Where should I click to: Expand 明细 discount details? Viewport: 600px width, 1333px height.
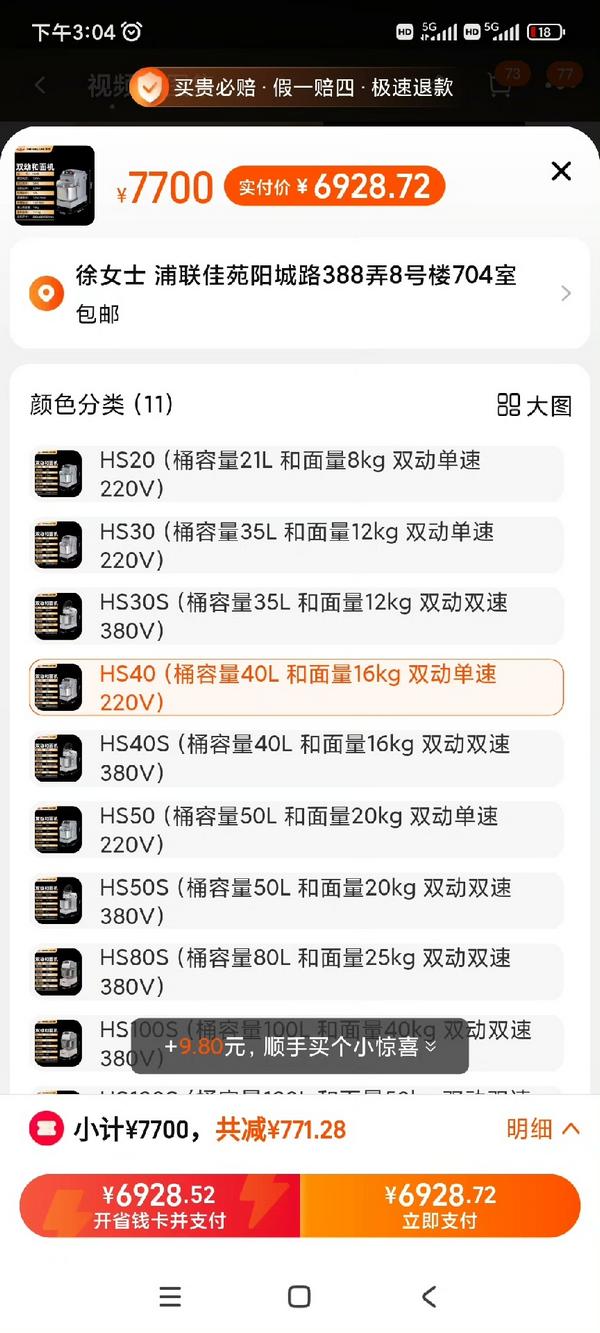pos(543,1129)
